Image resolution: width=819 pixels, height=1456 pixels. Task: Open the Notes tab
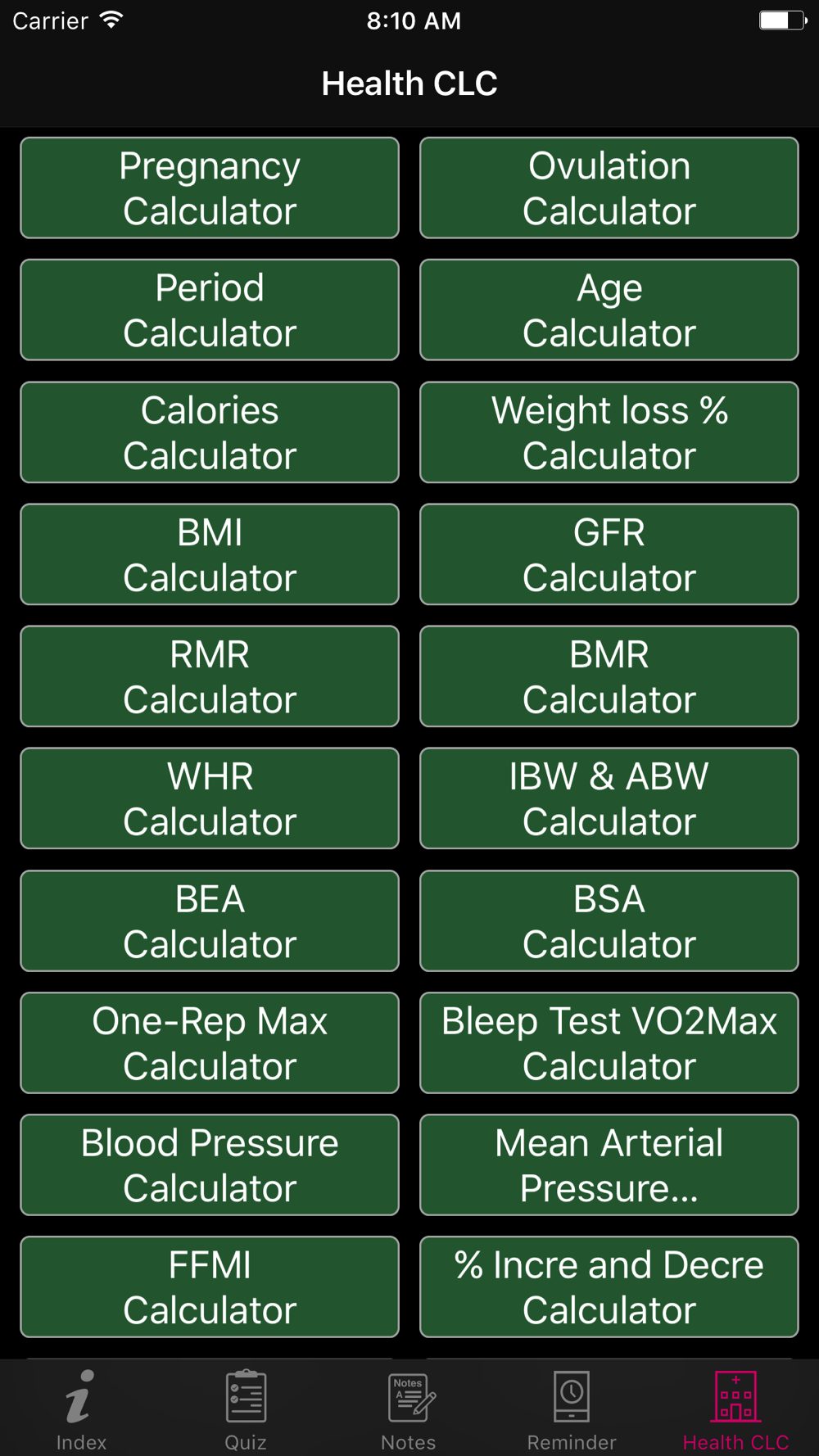pos(409,1410)
